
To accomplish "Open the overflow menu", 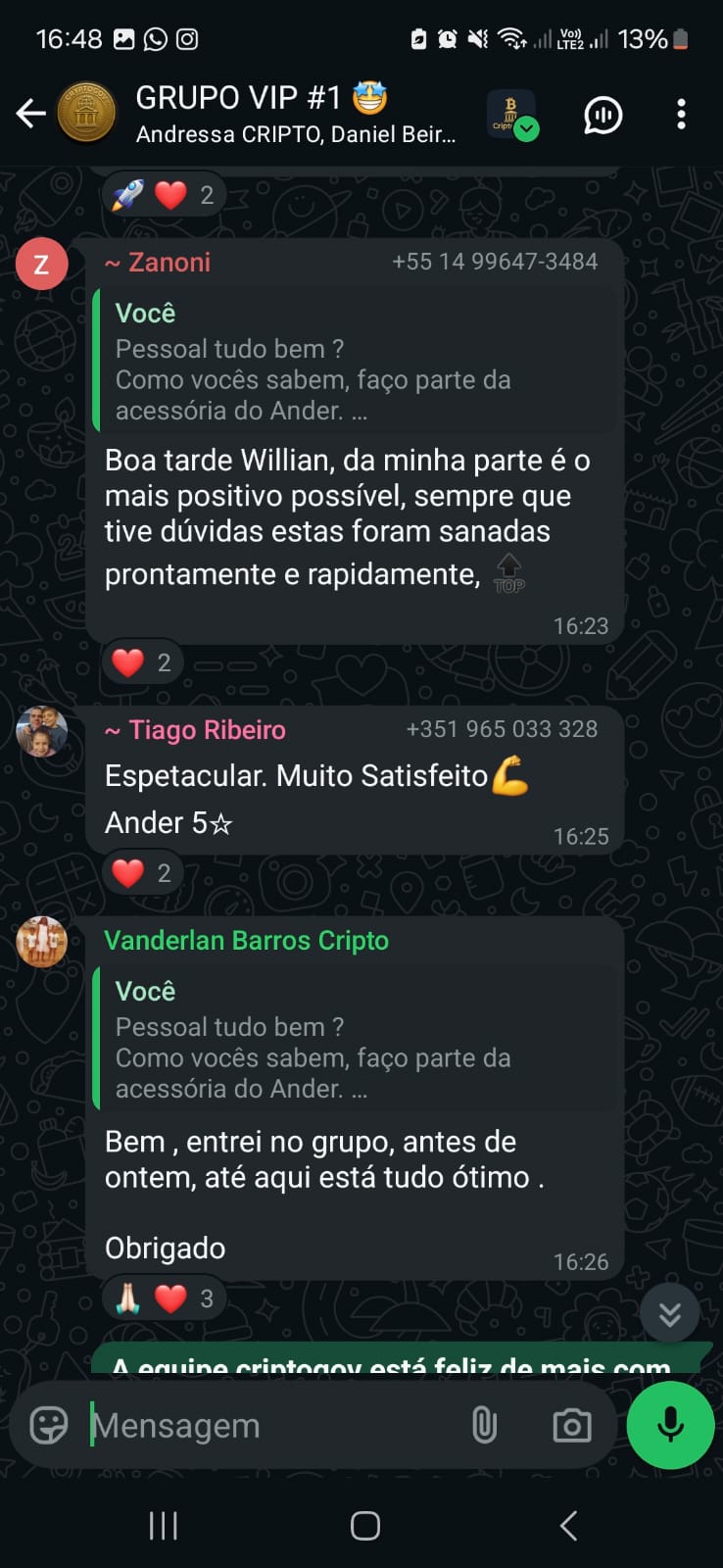I will 681,115.
